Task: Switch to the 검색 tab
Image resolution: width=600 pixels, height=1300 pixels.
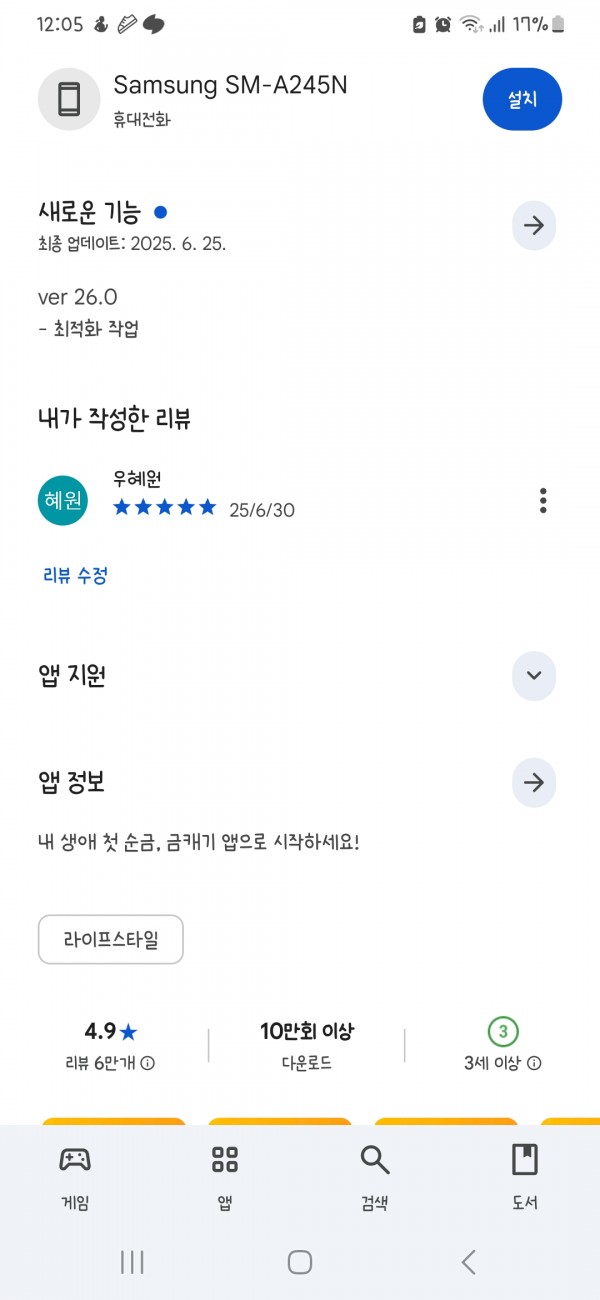Action: coord(375,1178)
